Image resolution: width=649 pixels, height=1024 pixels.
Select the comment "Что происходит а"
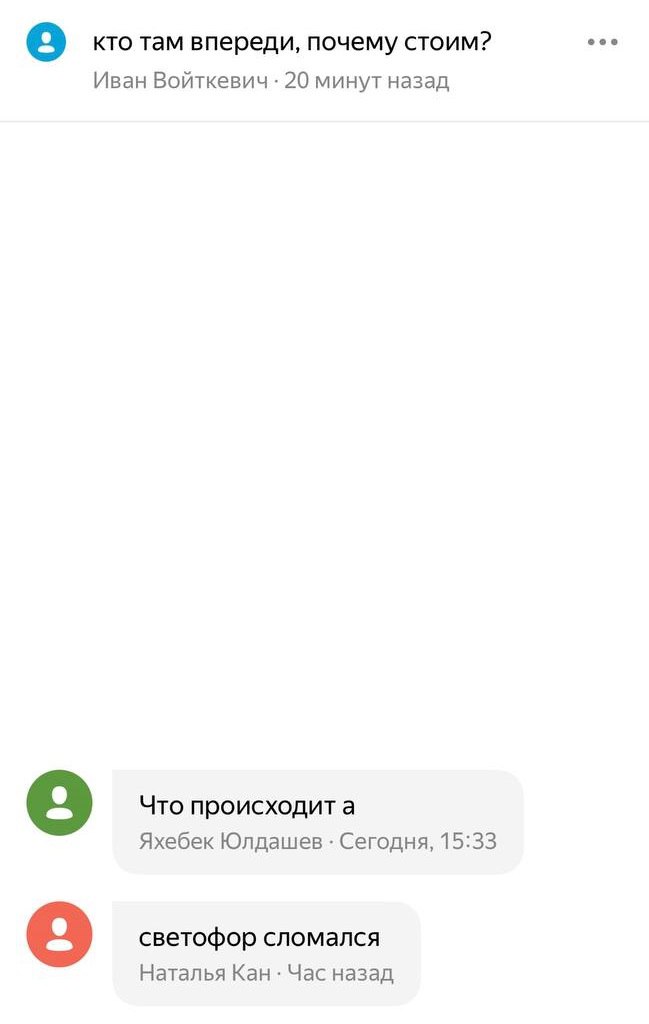click(x=317, y=821)
